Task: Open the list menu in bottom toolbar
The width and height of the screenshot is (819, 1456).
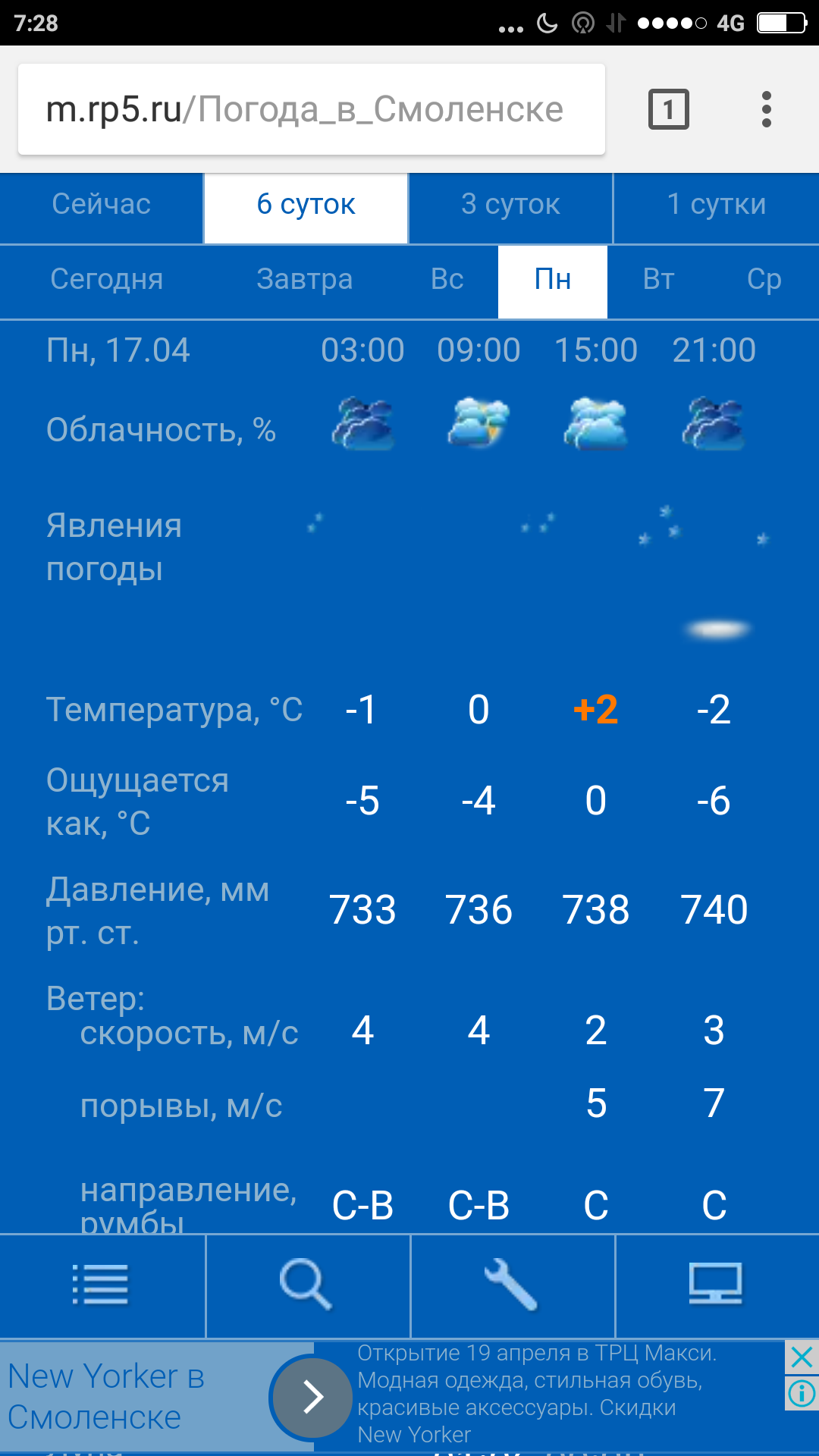Action: click(x=101, y=1285)
